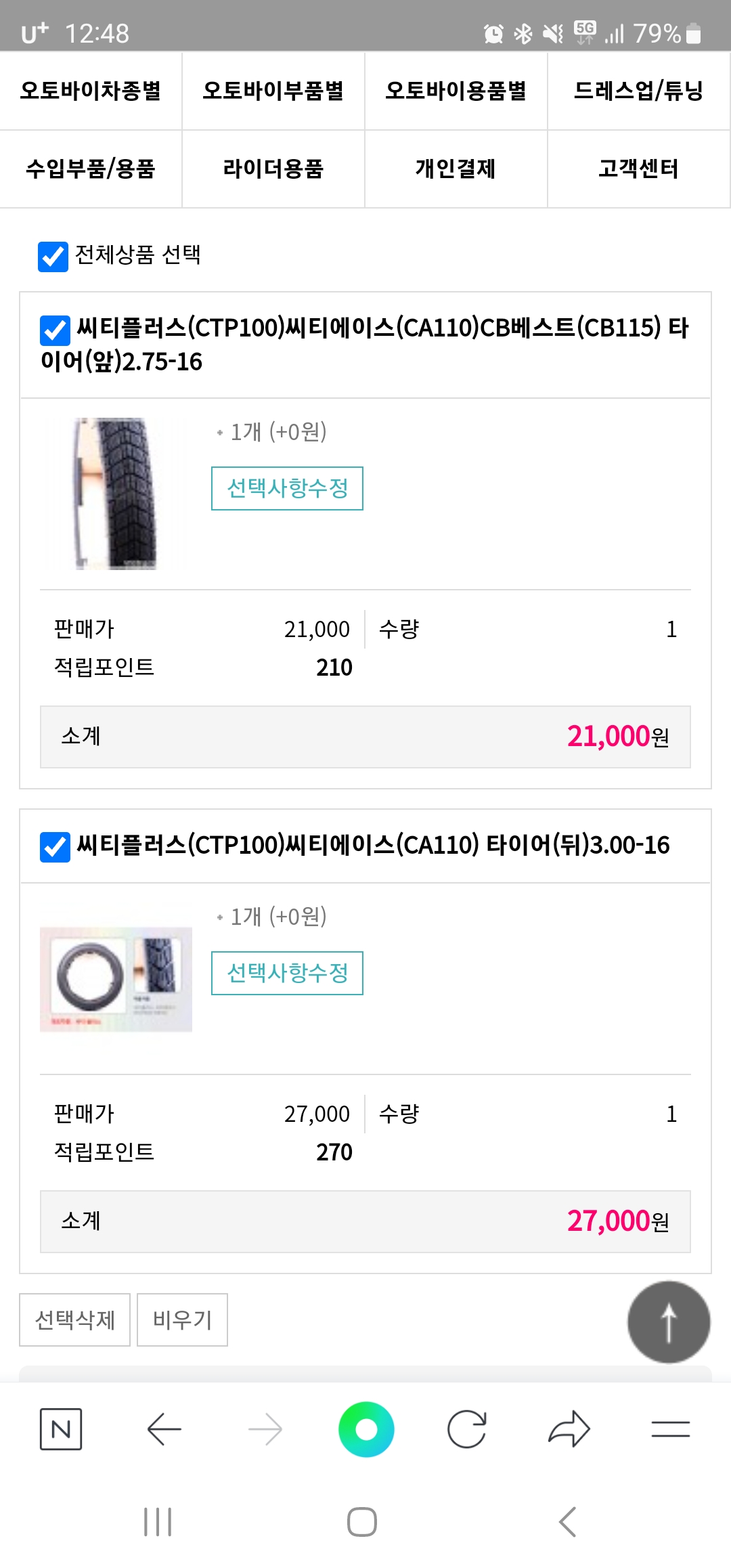Open the front tire product image
Viewport: 731px width, 1568px height.
click(116, 494)
